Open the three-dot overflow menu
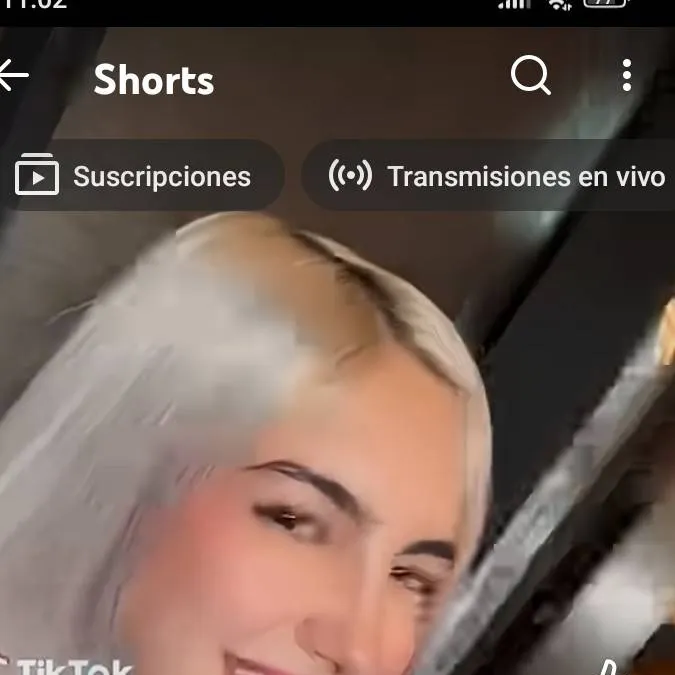The image size is (675, 675). 626,75
